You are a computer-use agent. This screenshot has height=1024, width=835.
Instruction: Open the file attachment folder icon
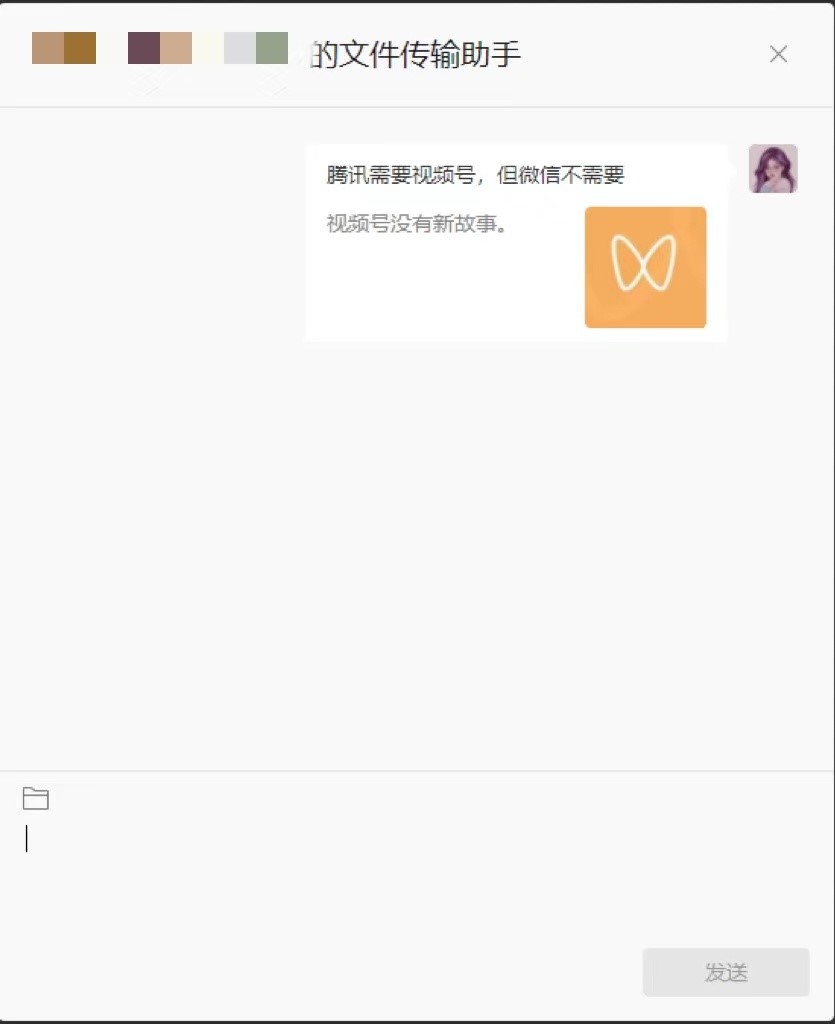(36, 798)
